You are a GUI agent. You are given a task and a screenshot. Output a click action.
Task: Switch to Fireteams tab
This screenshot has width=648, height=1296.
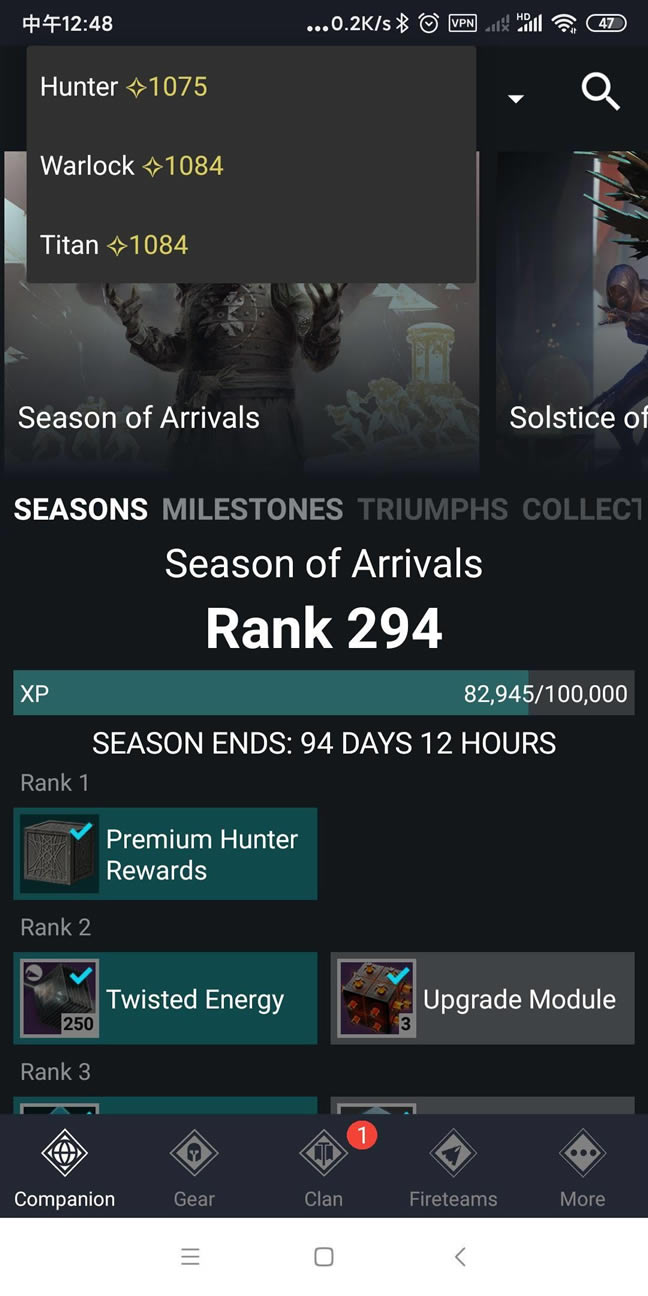coord(453,1168)
